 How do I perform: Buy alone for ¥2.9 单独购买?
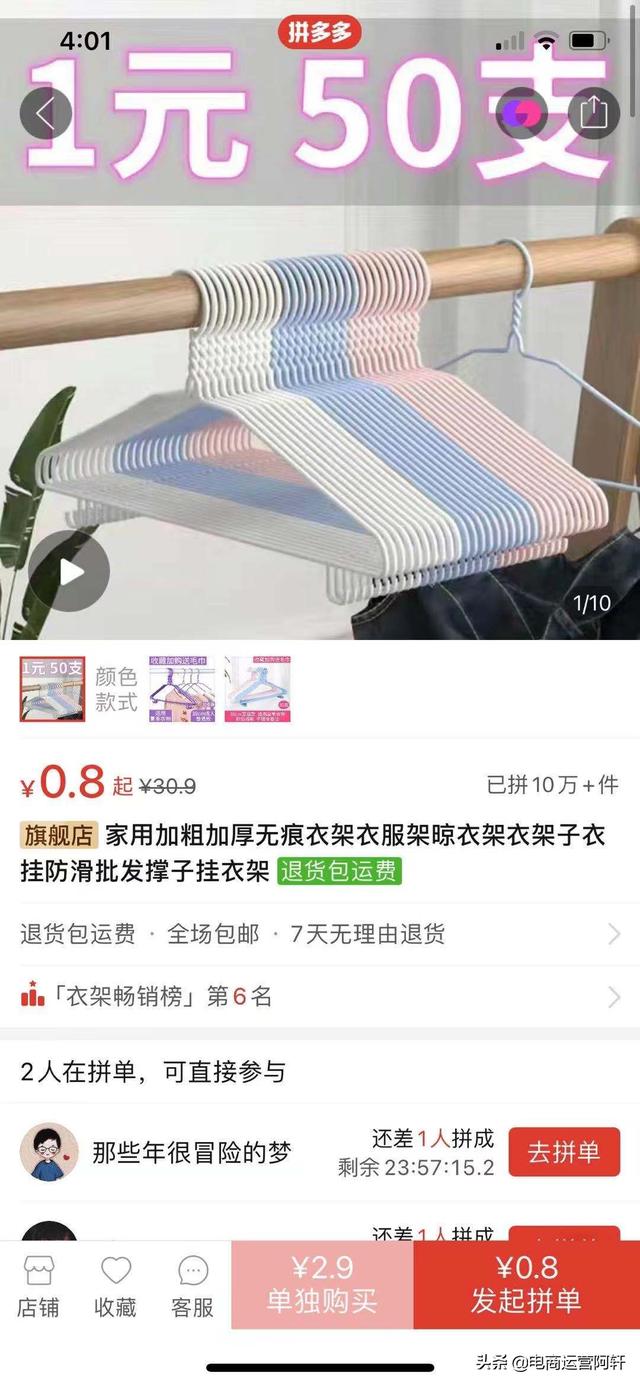(322, 1285)
